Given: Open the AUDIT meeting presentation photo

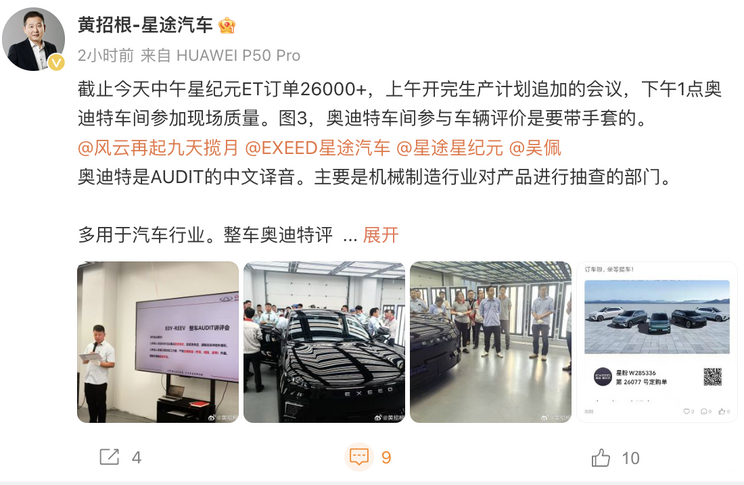Looking at the screenshot, I should click(158, 342).
